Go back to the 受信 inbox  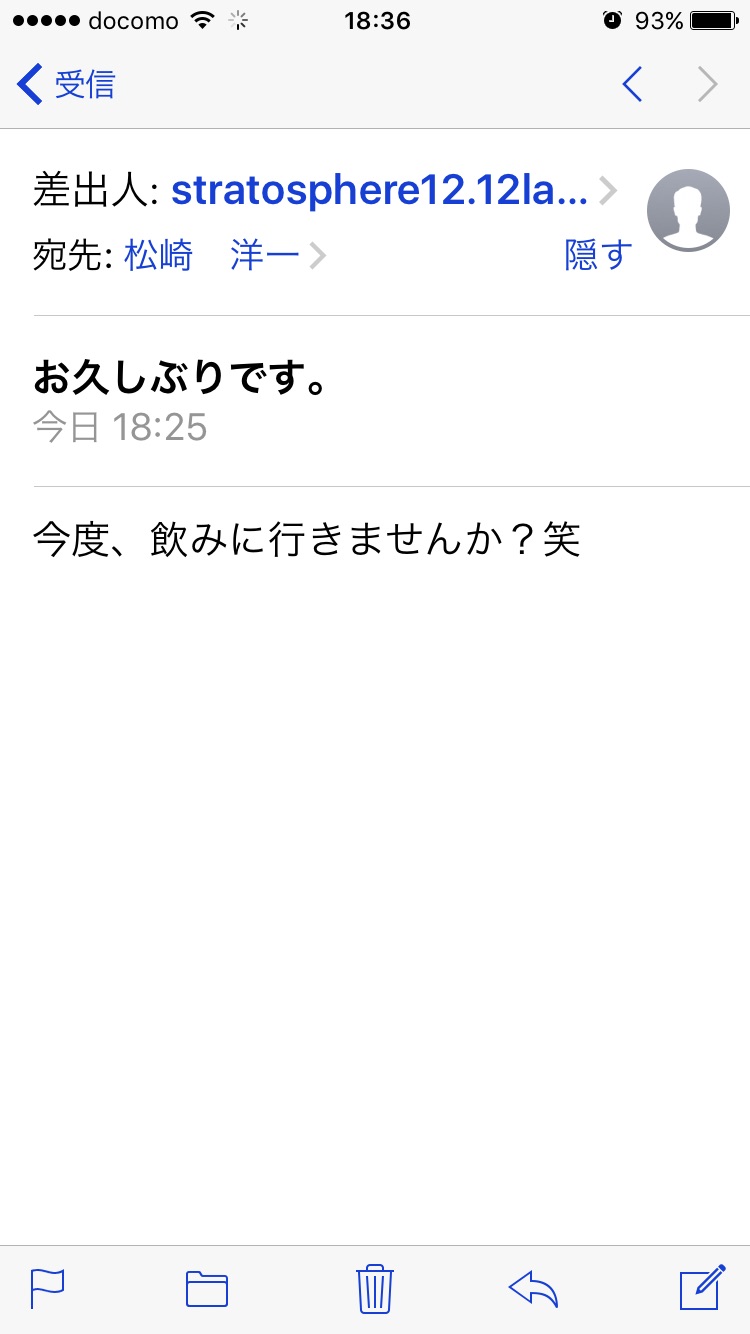66,86
